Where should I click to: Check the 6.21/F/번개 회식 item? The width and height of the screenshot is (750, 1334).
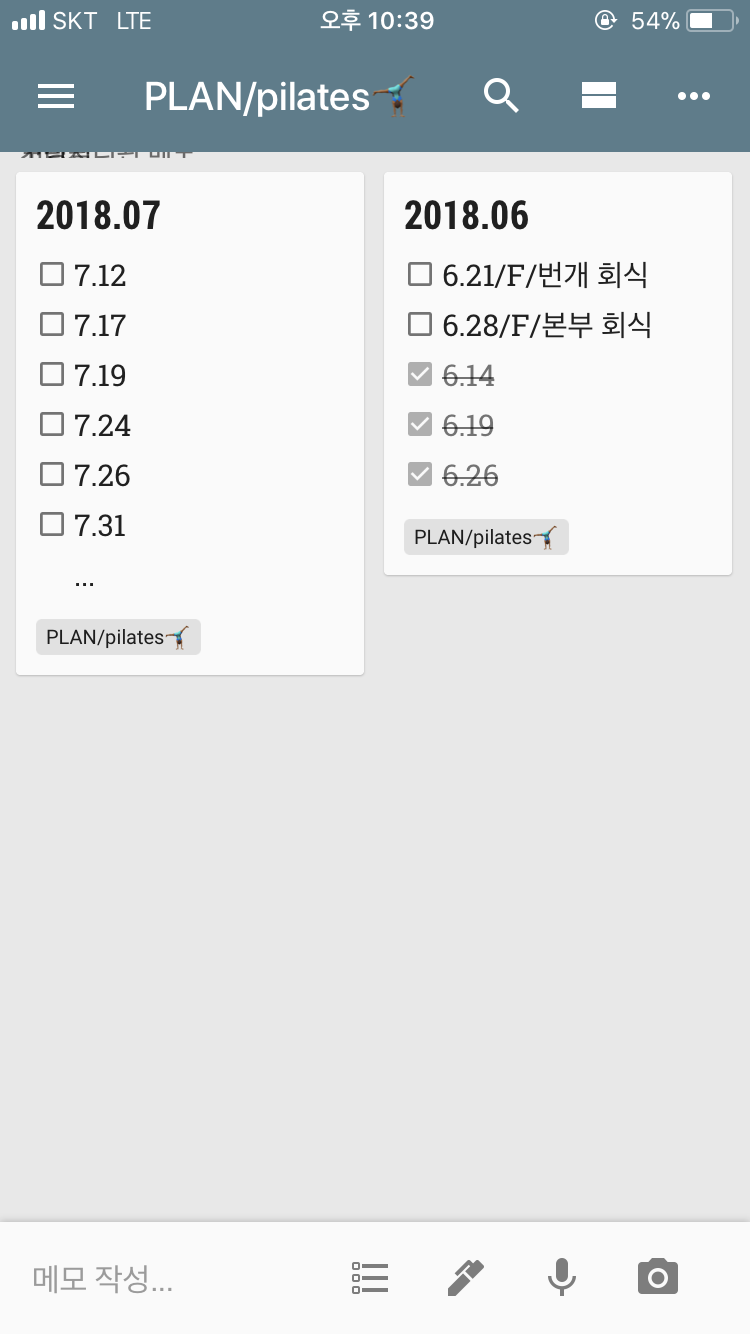(x=419, y=274)
